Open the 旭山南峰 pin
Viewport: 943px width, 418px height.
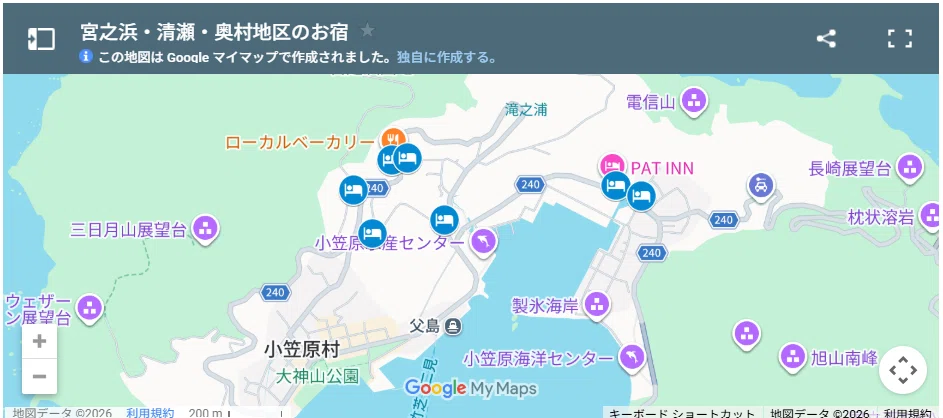(x=793, y=356)
